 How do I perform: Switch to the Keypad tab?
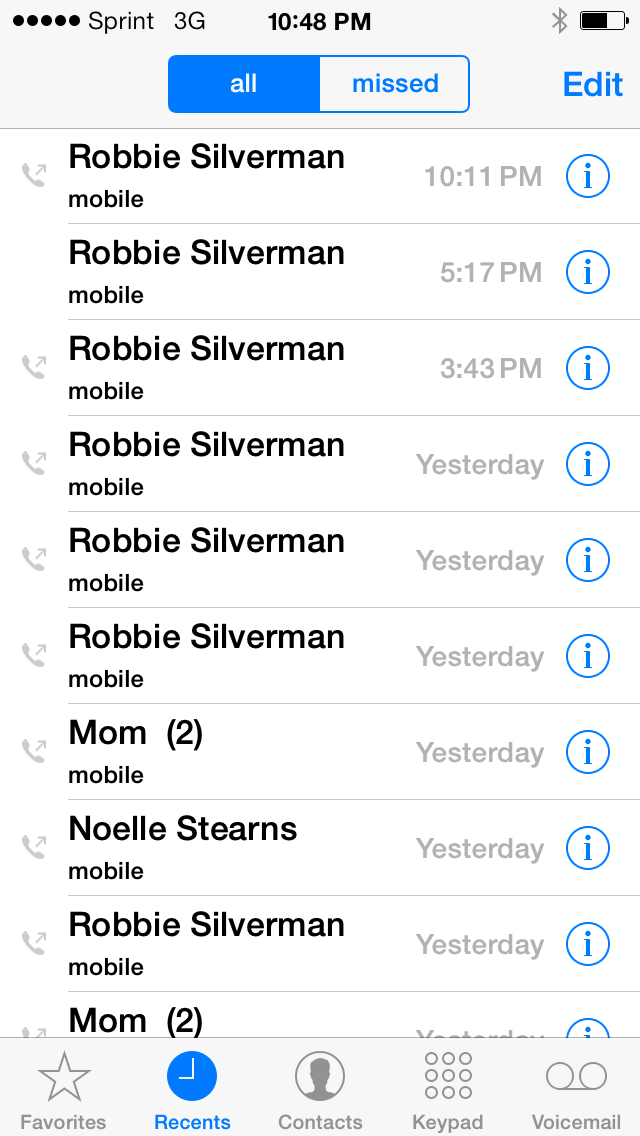tap(448, 1090)
